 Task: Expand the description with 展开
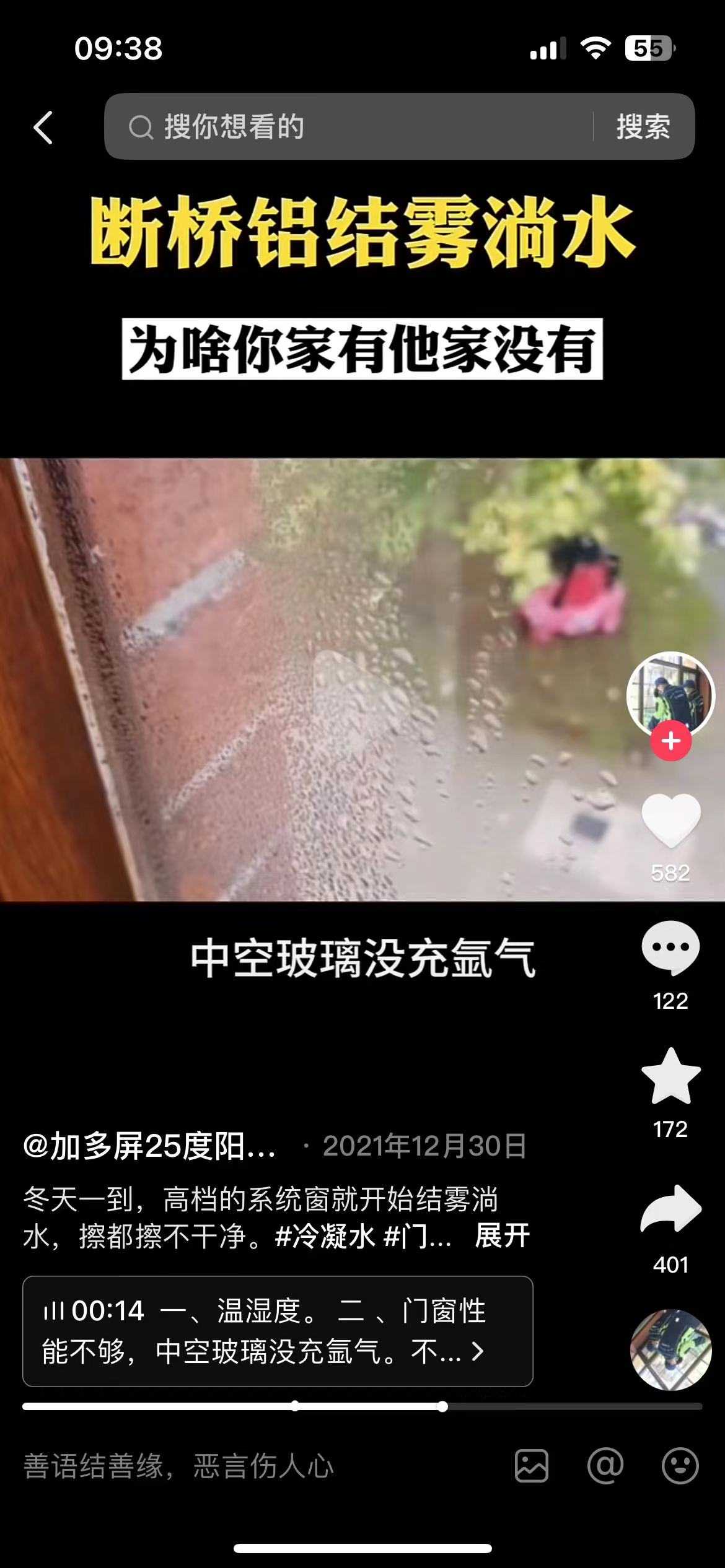[502, 1236]
